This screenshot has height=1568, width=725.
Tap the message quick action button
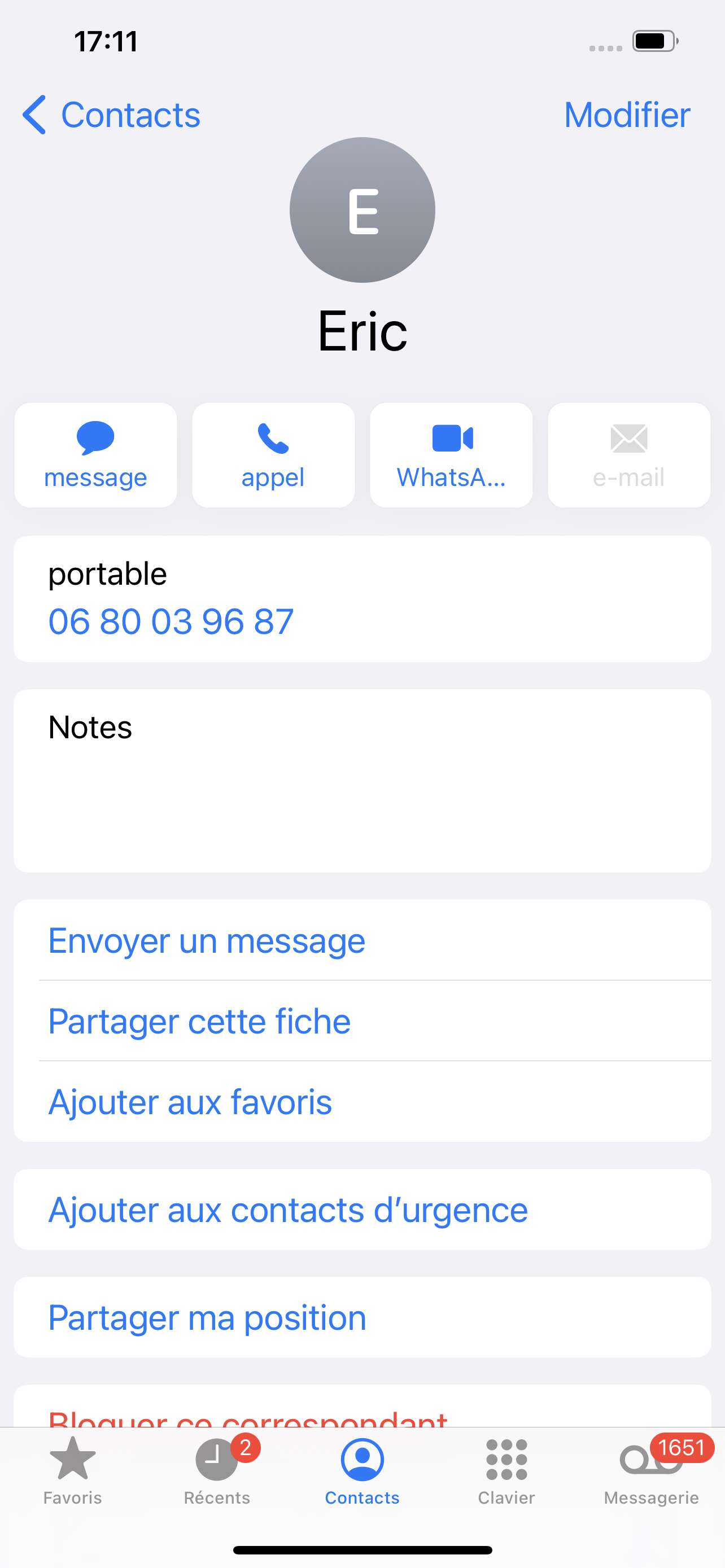[x=95, y=455]
